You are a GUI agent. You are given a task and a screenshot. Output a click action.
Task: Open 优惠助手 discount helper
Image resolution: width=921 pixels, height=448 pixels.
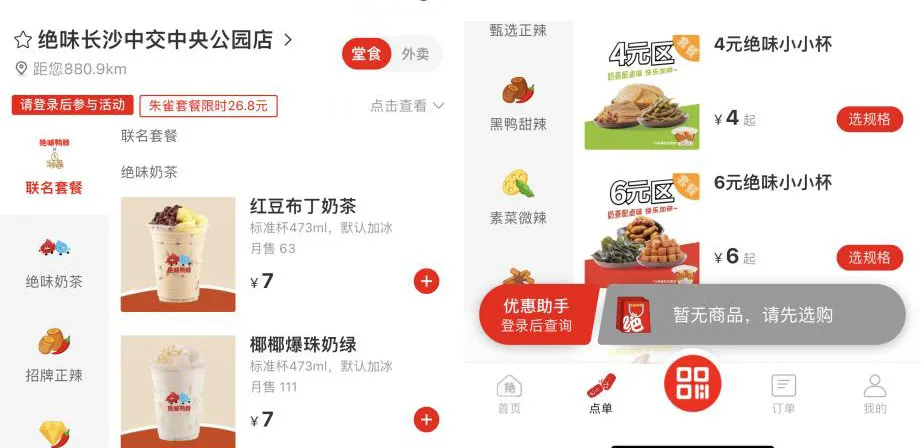click(x=536, y=315)
